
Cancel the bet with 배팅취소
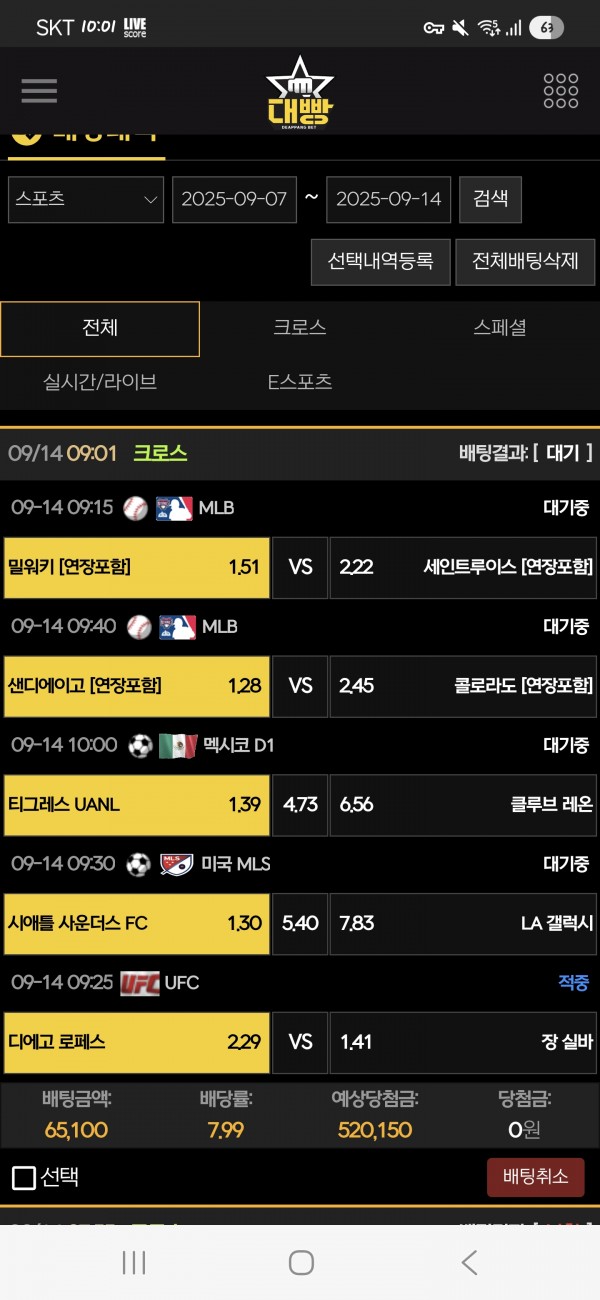tap(536, 1177)
